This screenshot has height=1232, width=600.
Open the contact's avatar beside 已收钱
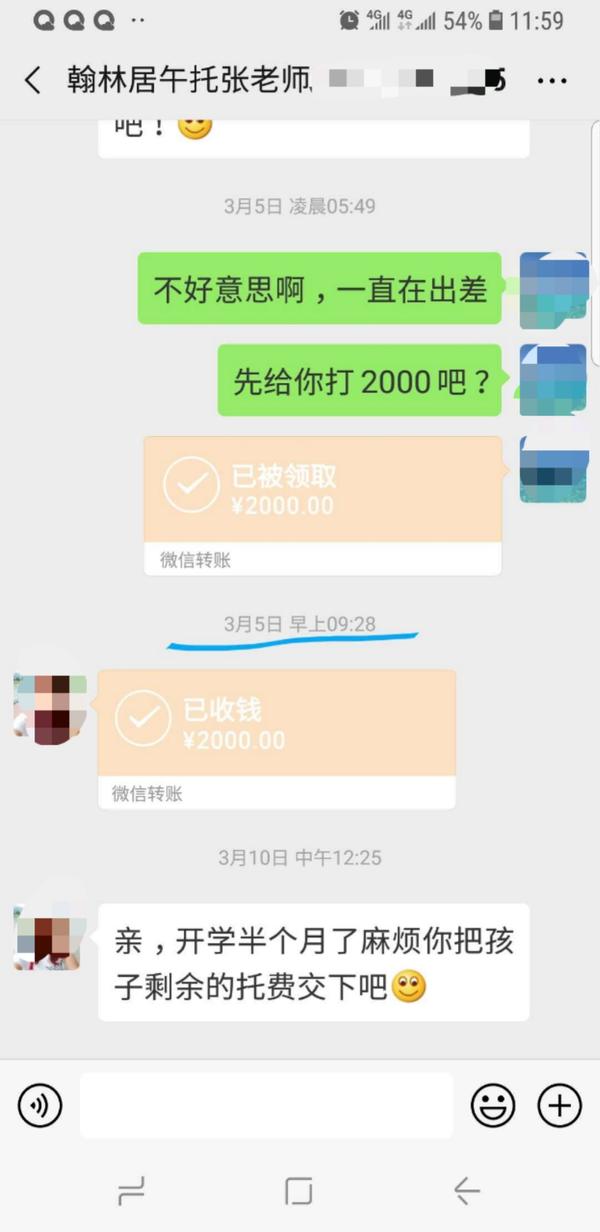50,708
